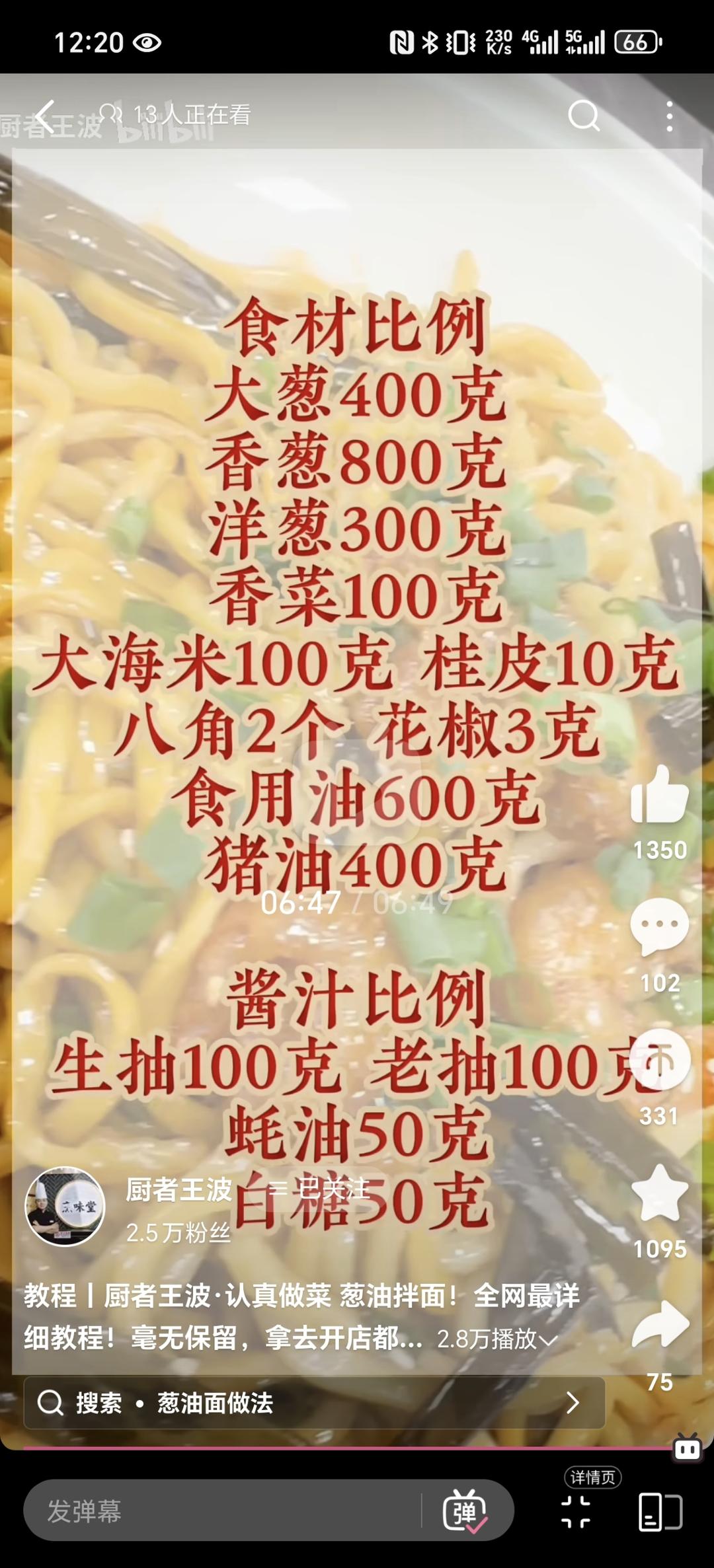This screenshot has width=714, height=1568.
Task: Tap the 已关注 follow status button
Action: tap(319, 1189)
